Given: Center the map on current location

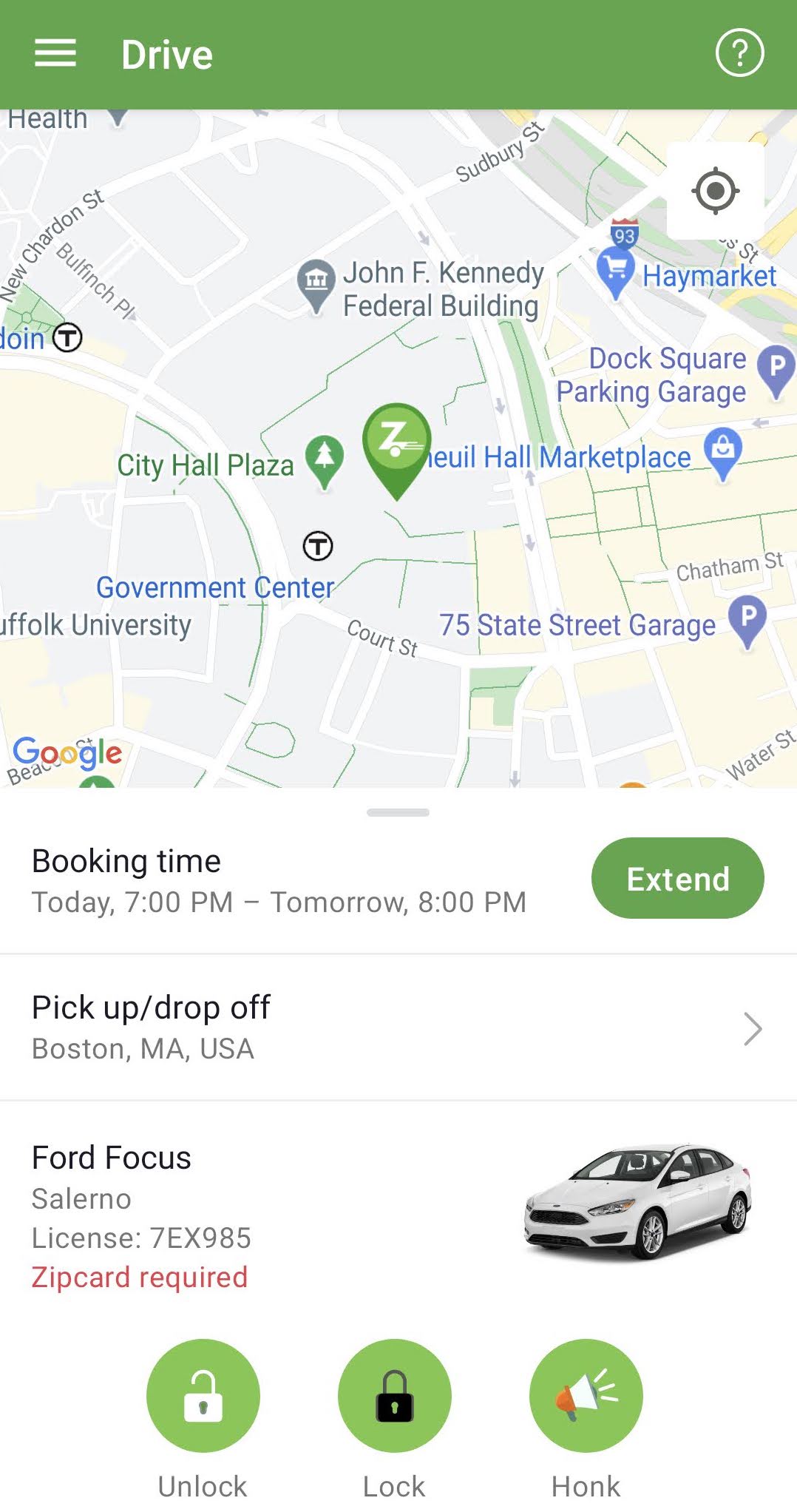Looking at the screenshot, I should click(715, 190).
